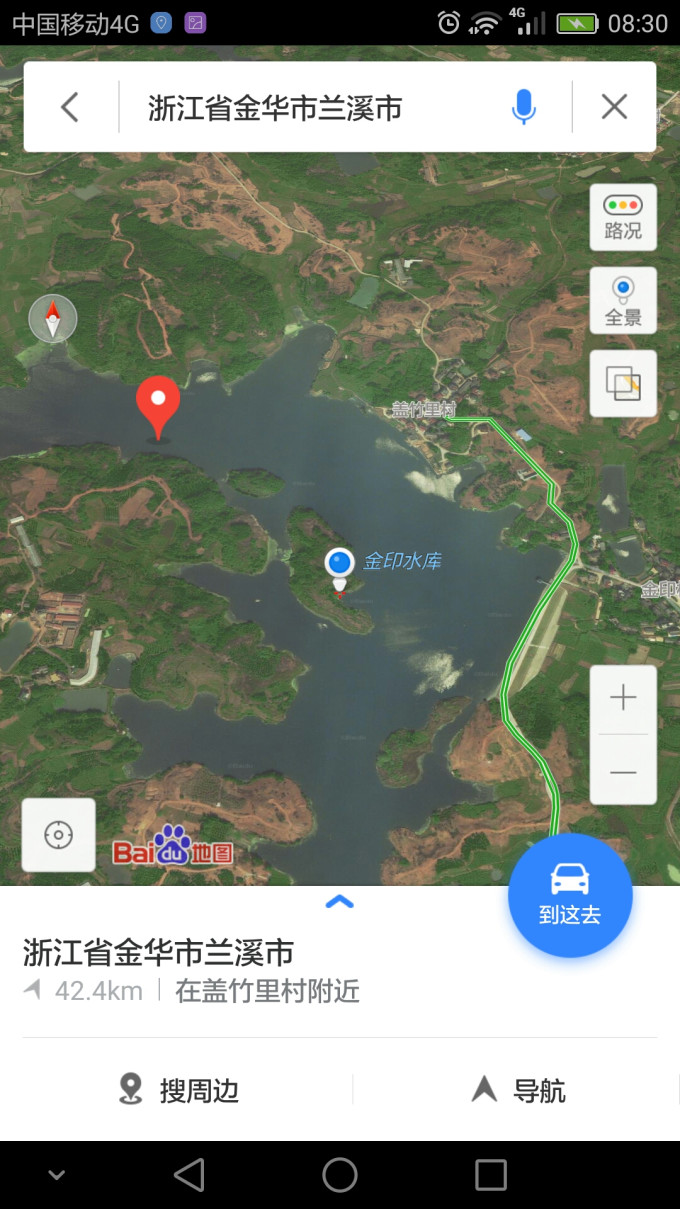Tap the red location pin on map
Viewport: 680px width, 1209px height.
coord(158,403)
